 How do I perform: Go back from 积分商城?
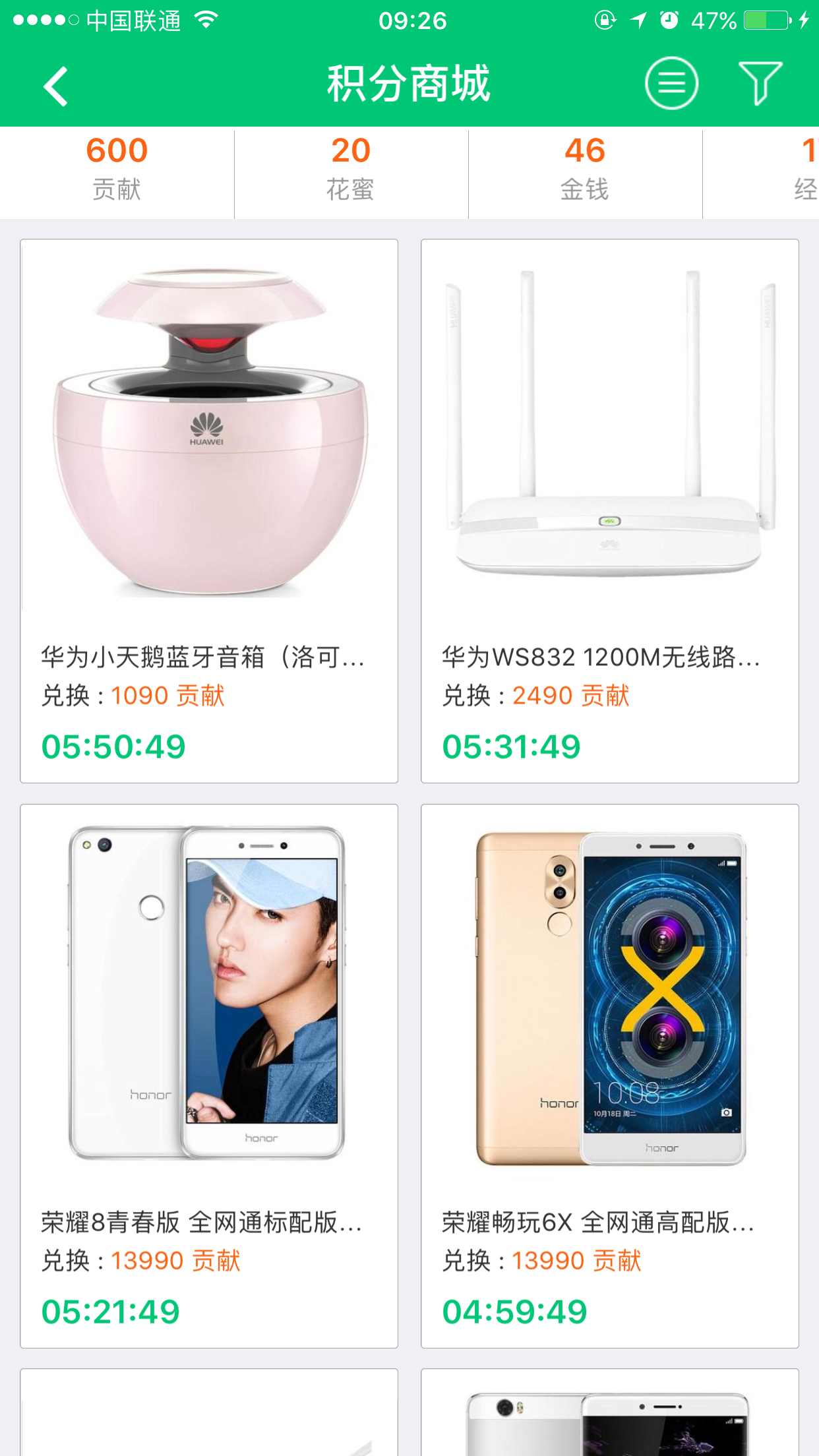coord(56,86)
